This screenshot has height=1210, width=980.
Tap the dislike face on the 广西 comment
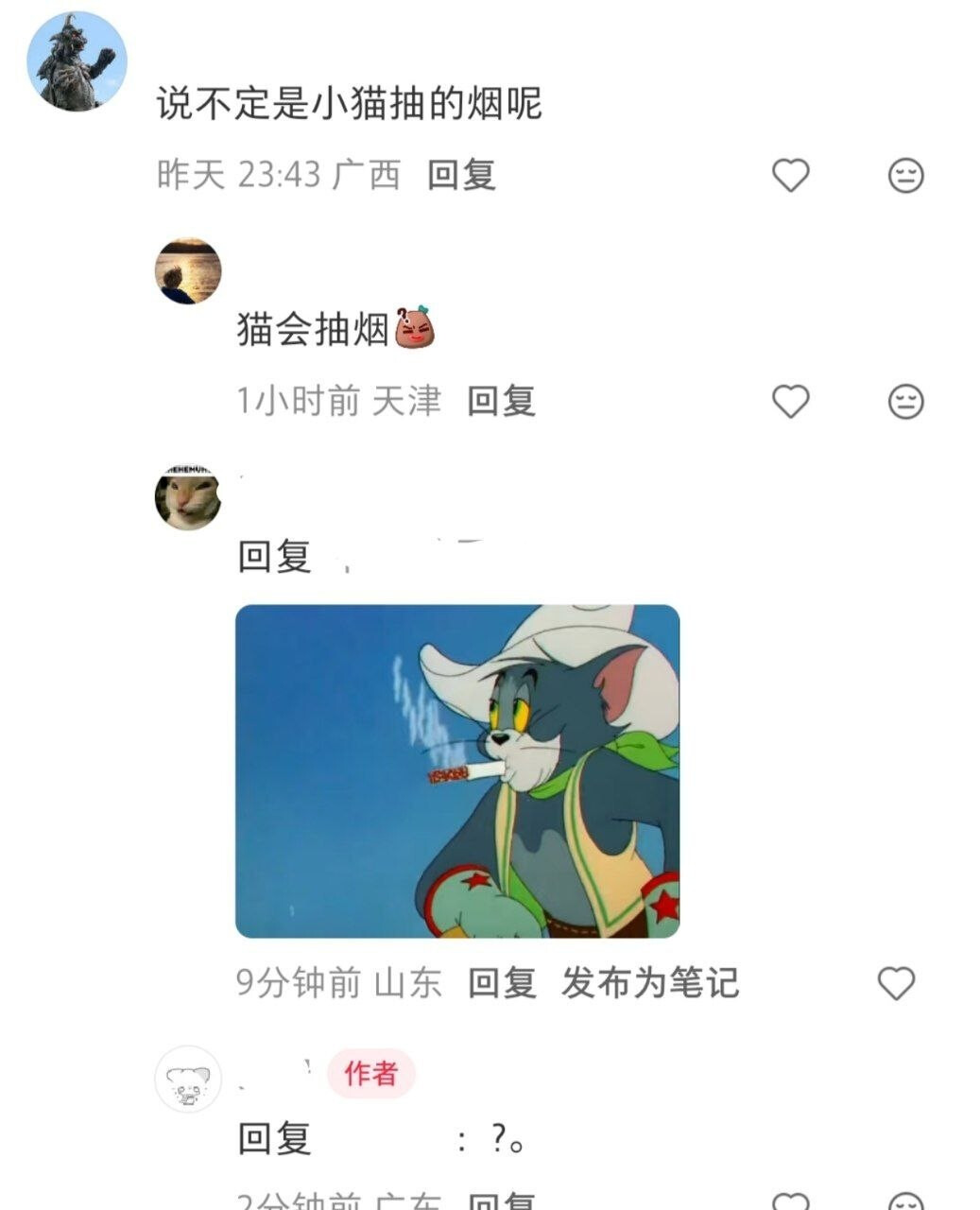(905, 176)
